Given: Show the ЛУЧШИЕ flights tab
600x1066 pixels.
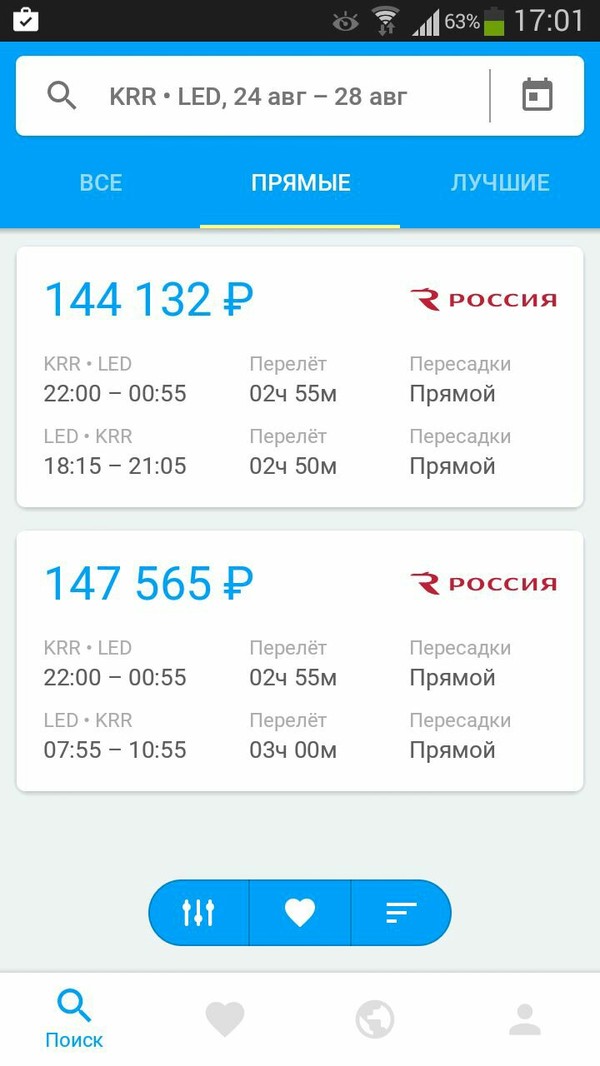Looking at the screenshot, I should coord(500,183).
